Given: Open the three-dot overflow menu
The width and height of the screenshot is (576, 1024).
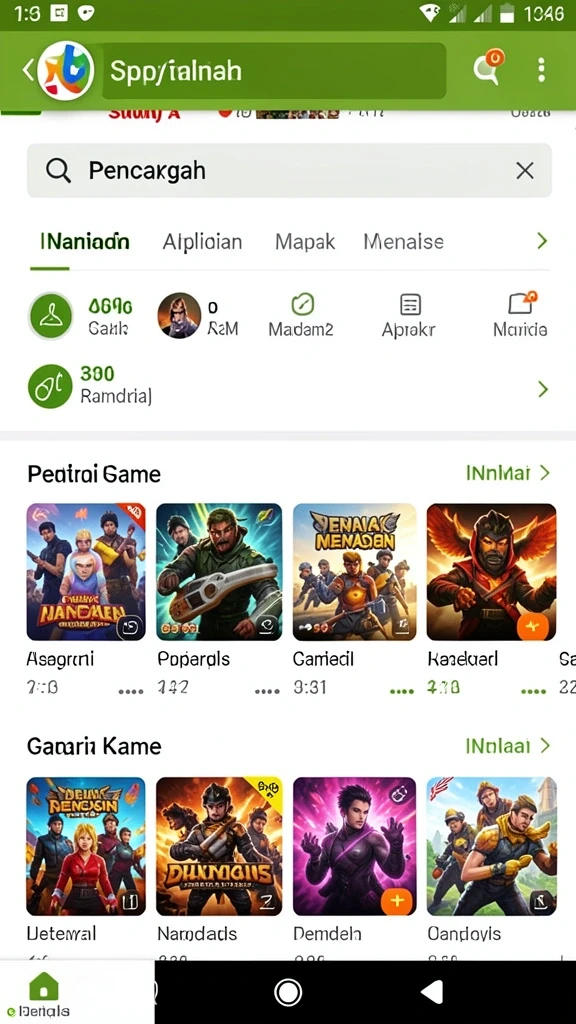Looking at the screenshot, I should coord(541,70).
